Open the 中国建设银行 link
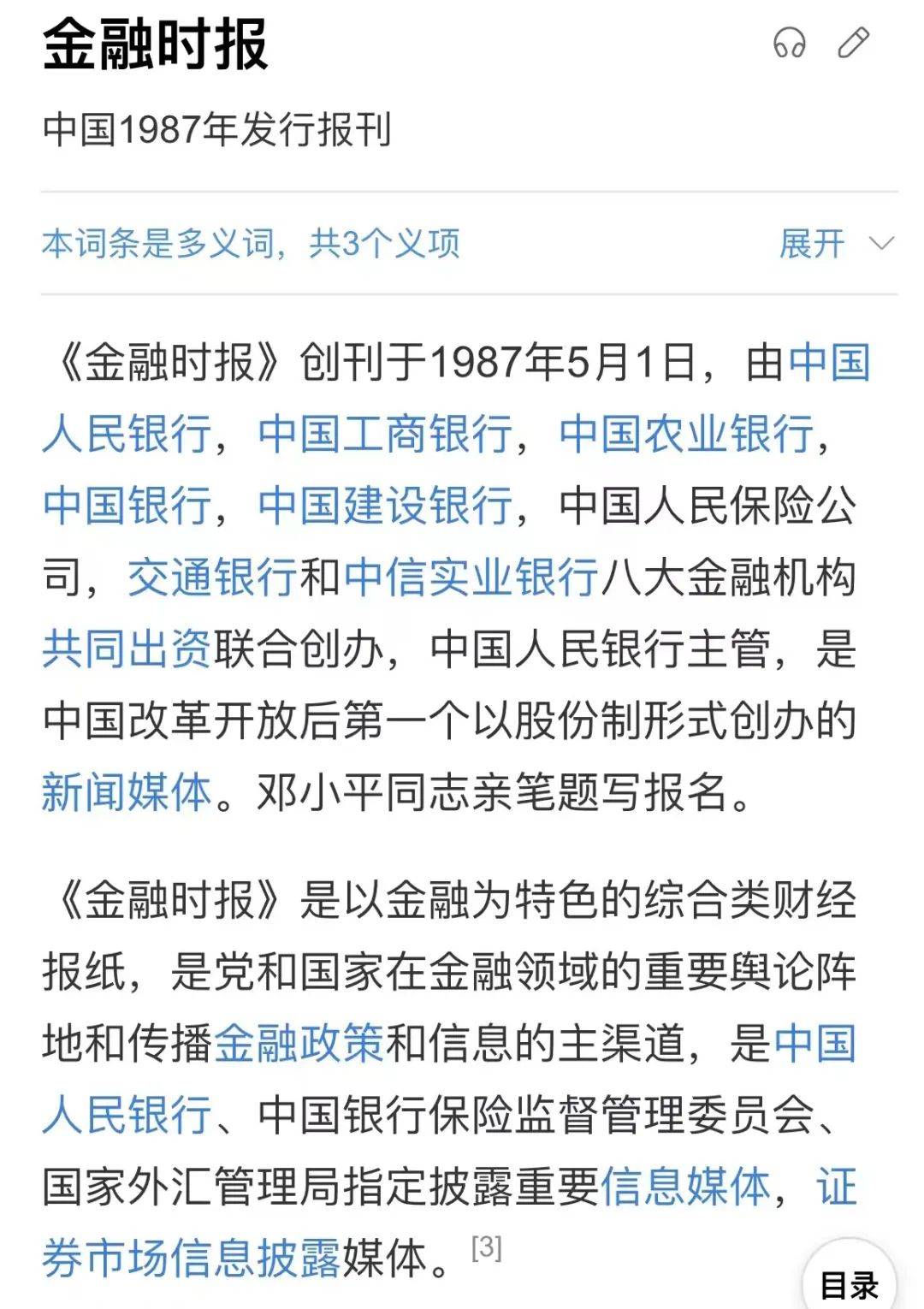 [x=389, y=503]
